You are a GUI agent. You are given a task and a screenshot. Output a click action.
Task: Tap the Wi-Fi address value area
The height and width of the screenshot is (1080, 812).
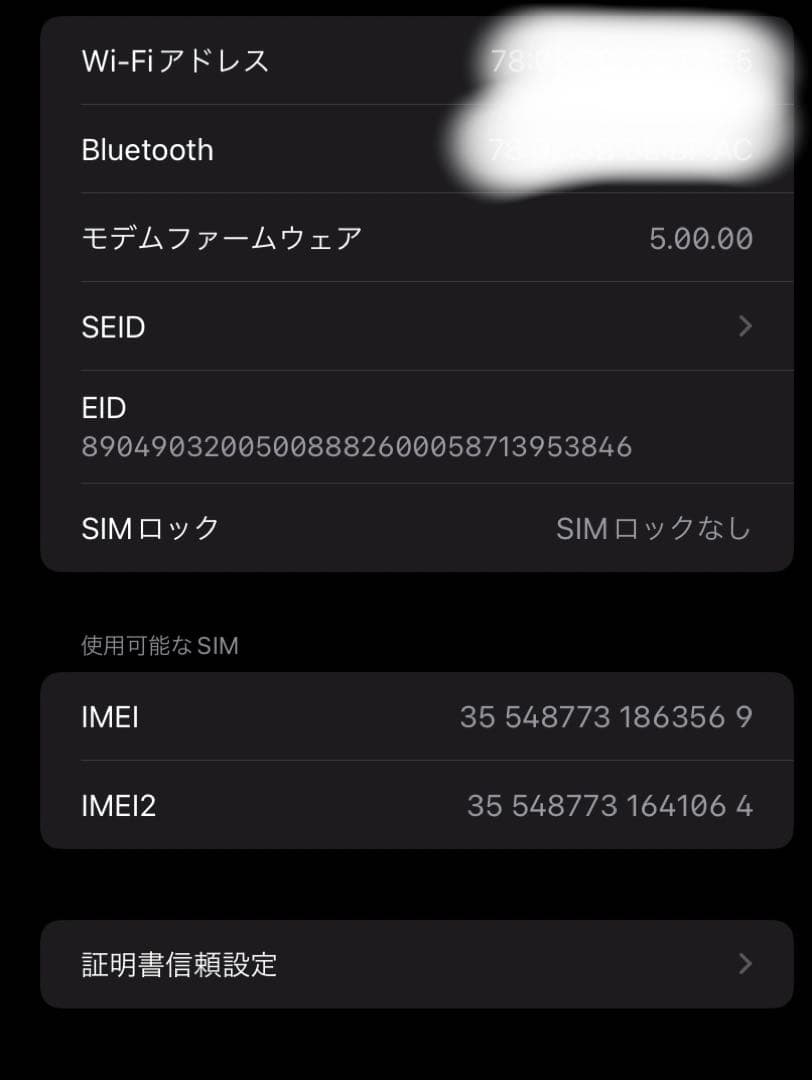[620, 60]
